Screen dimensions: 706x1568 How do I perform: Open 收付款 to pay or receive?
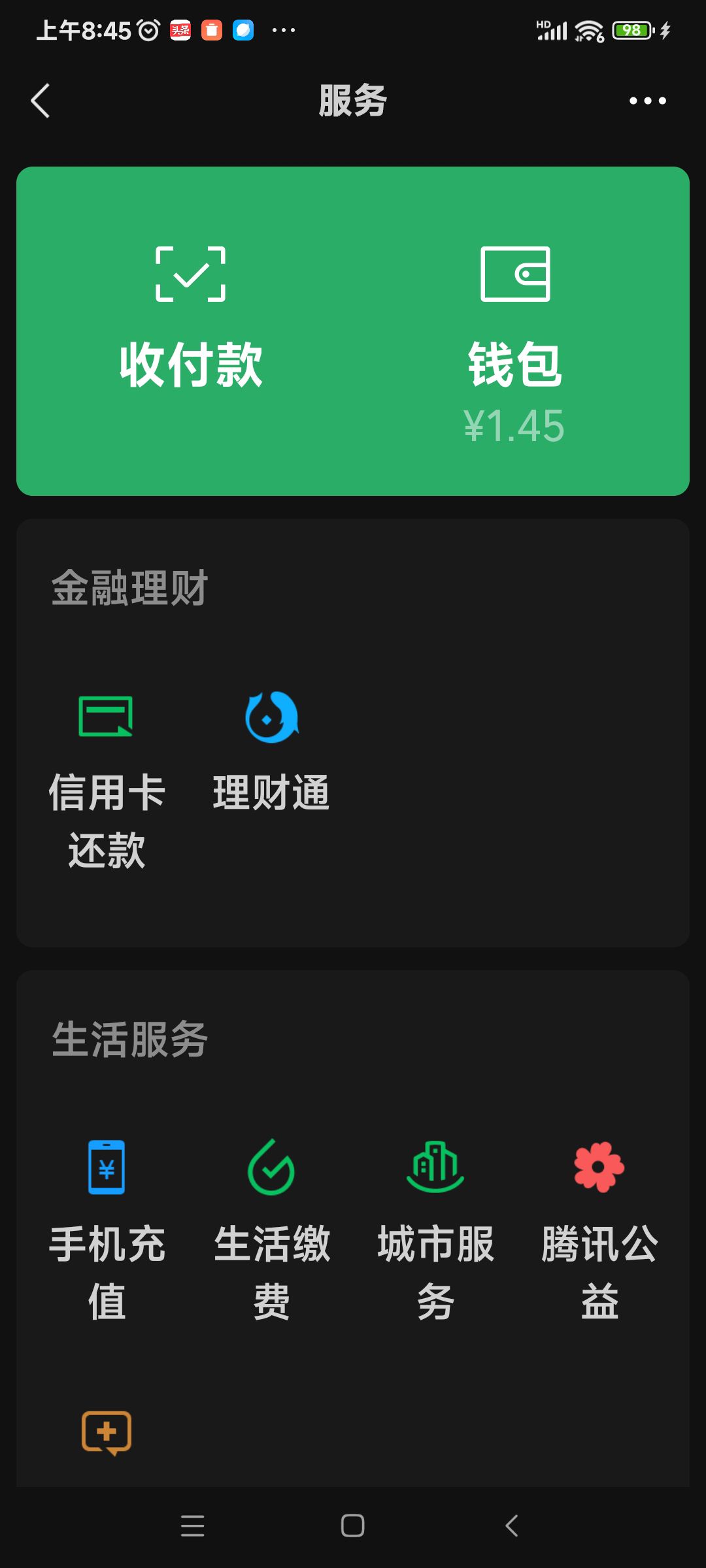(x=190, y=320)
